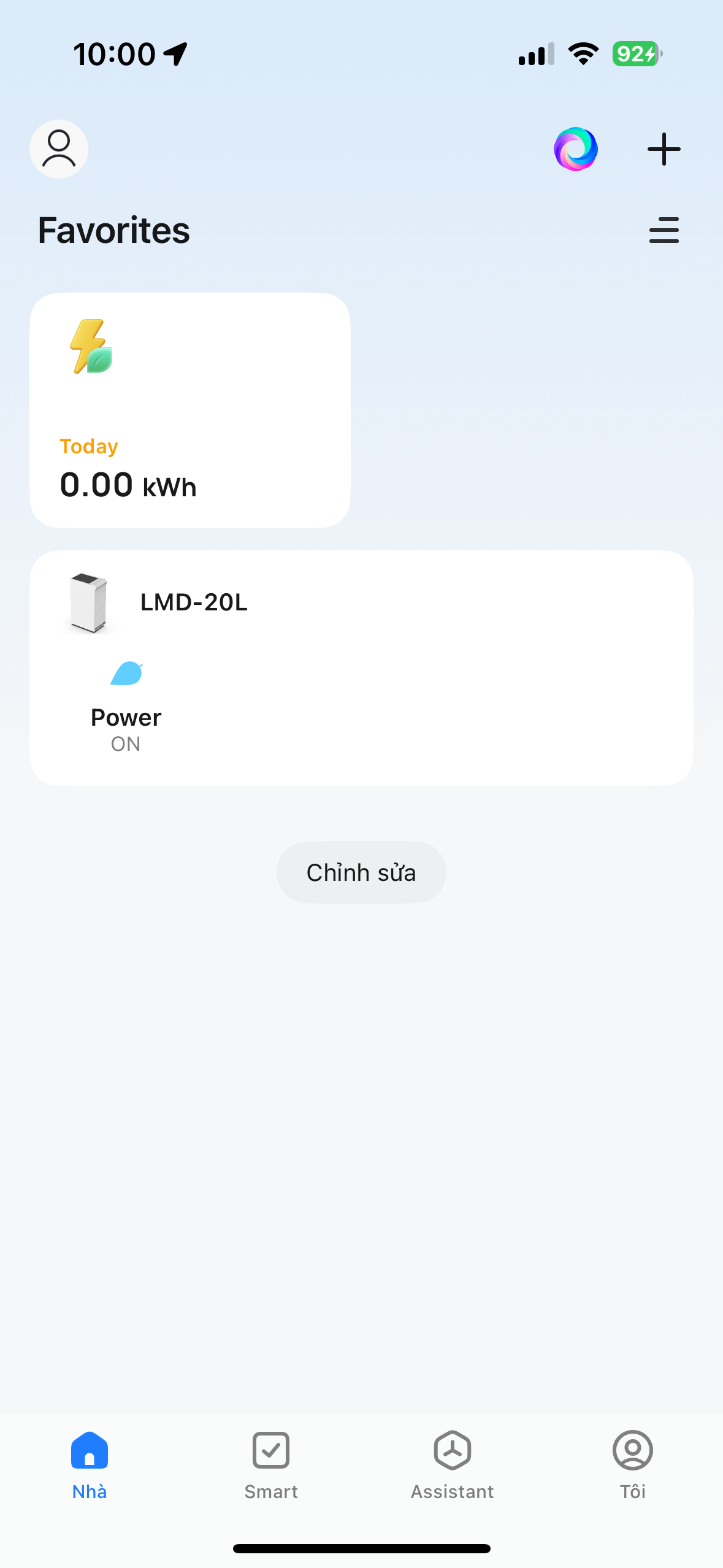Tap the Chỉnh sửa button
723x1568 pixels.
(x=361, y=872)
